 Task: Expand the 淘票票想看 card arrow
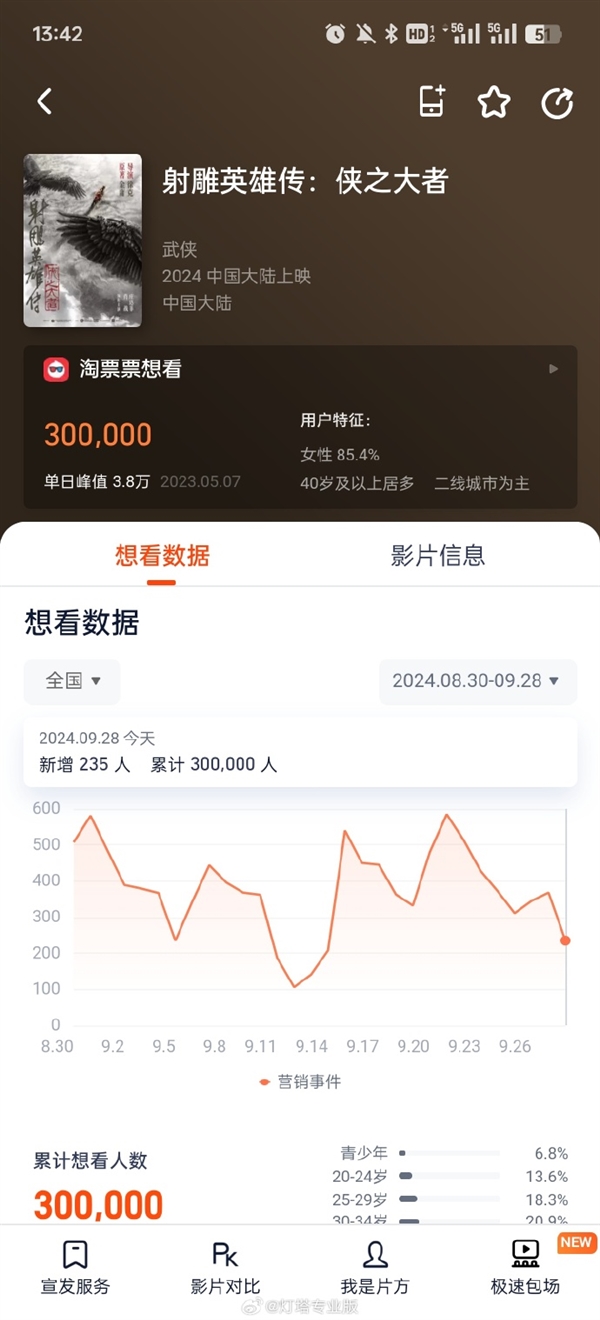[553, 369]
